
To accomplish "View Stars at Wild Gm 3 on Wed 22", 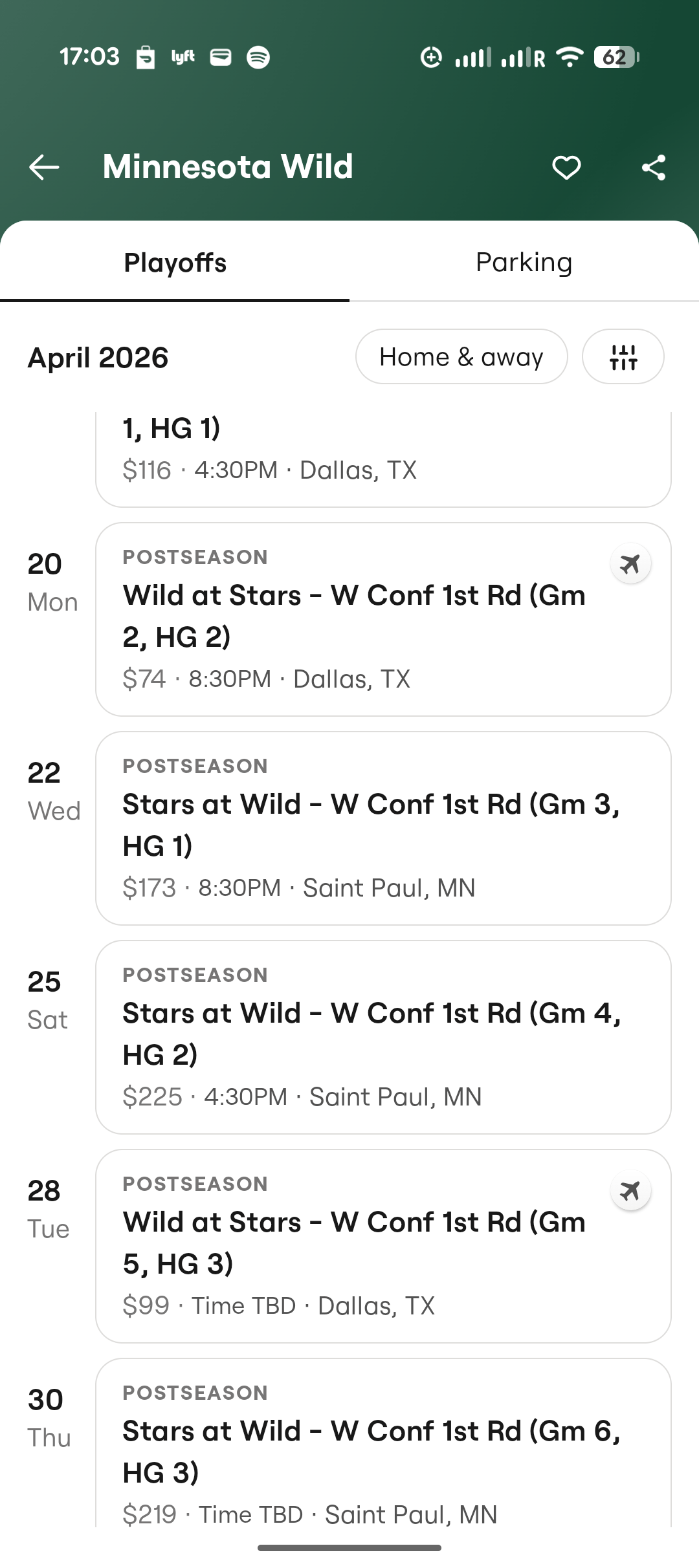I will [383, 828].
